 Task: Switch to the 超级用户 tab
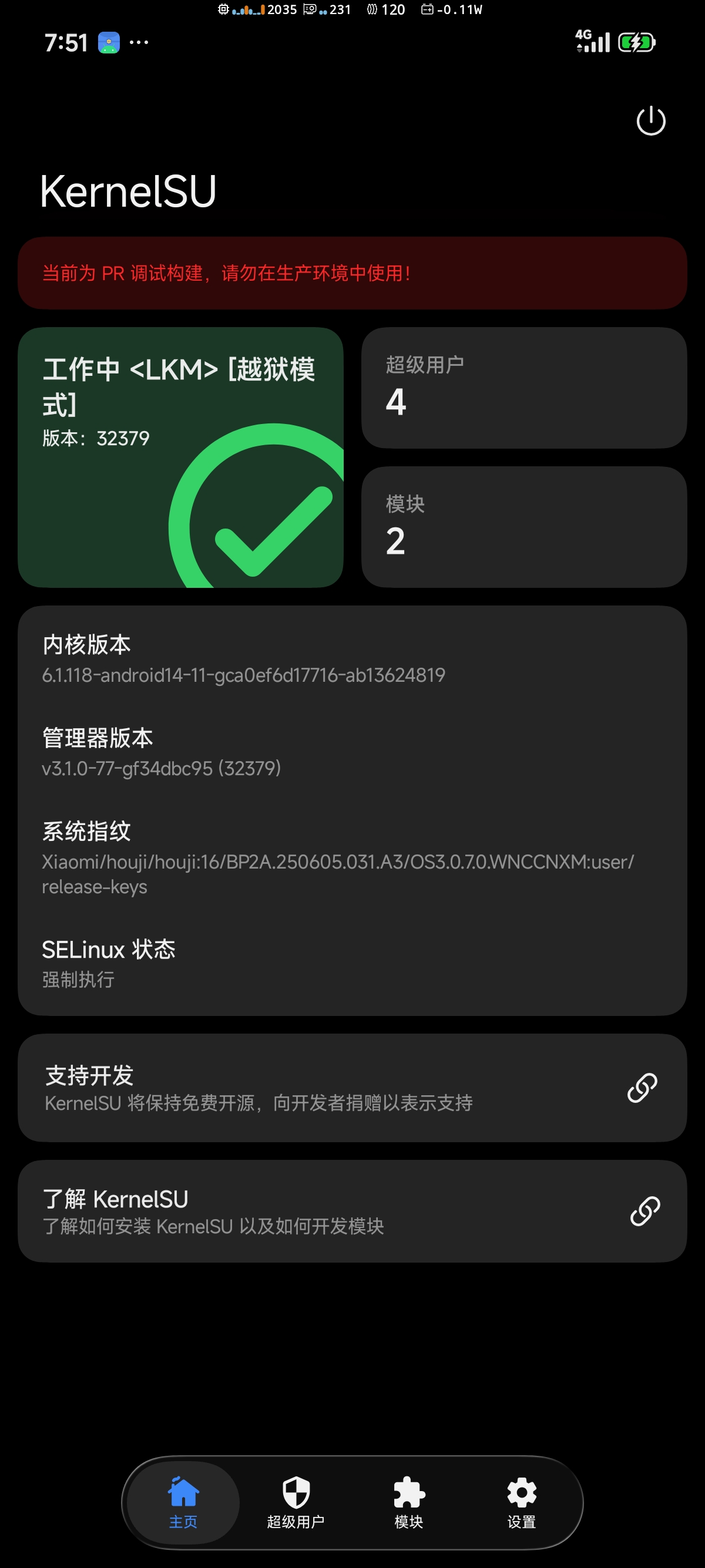(296, 1502)
